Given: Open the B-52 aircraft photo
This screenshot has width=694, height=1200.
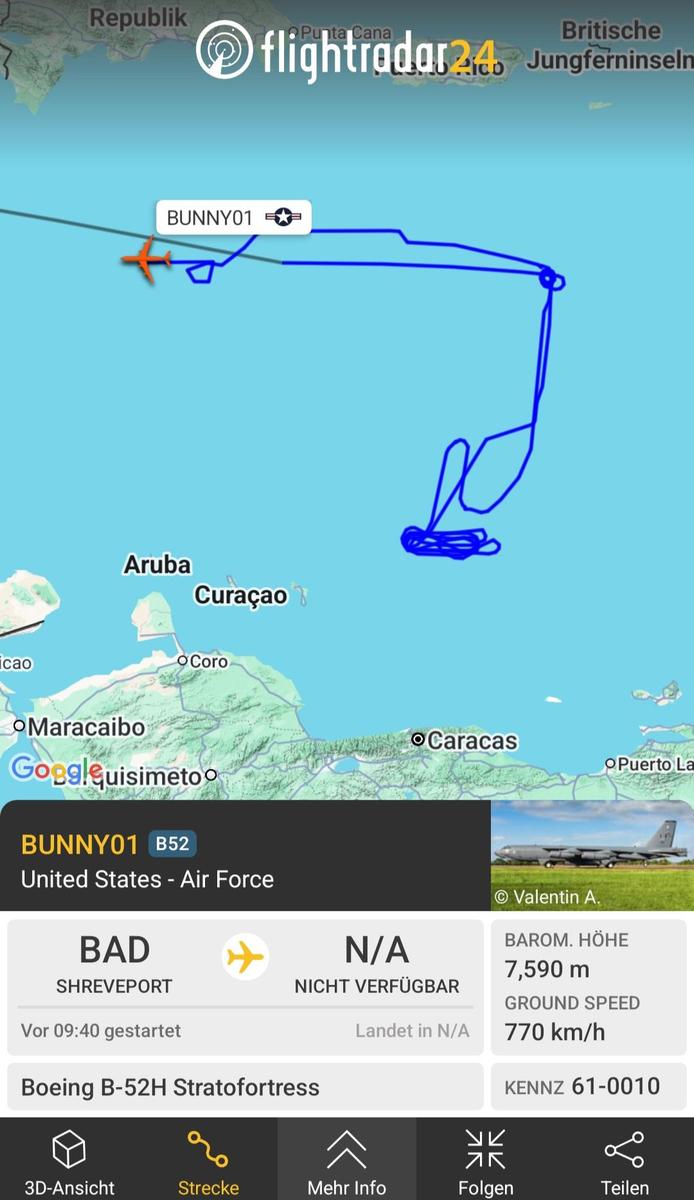Looking at the screenshot, I should click(592, 855).
